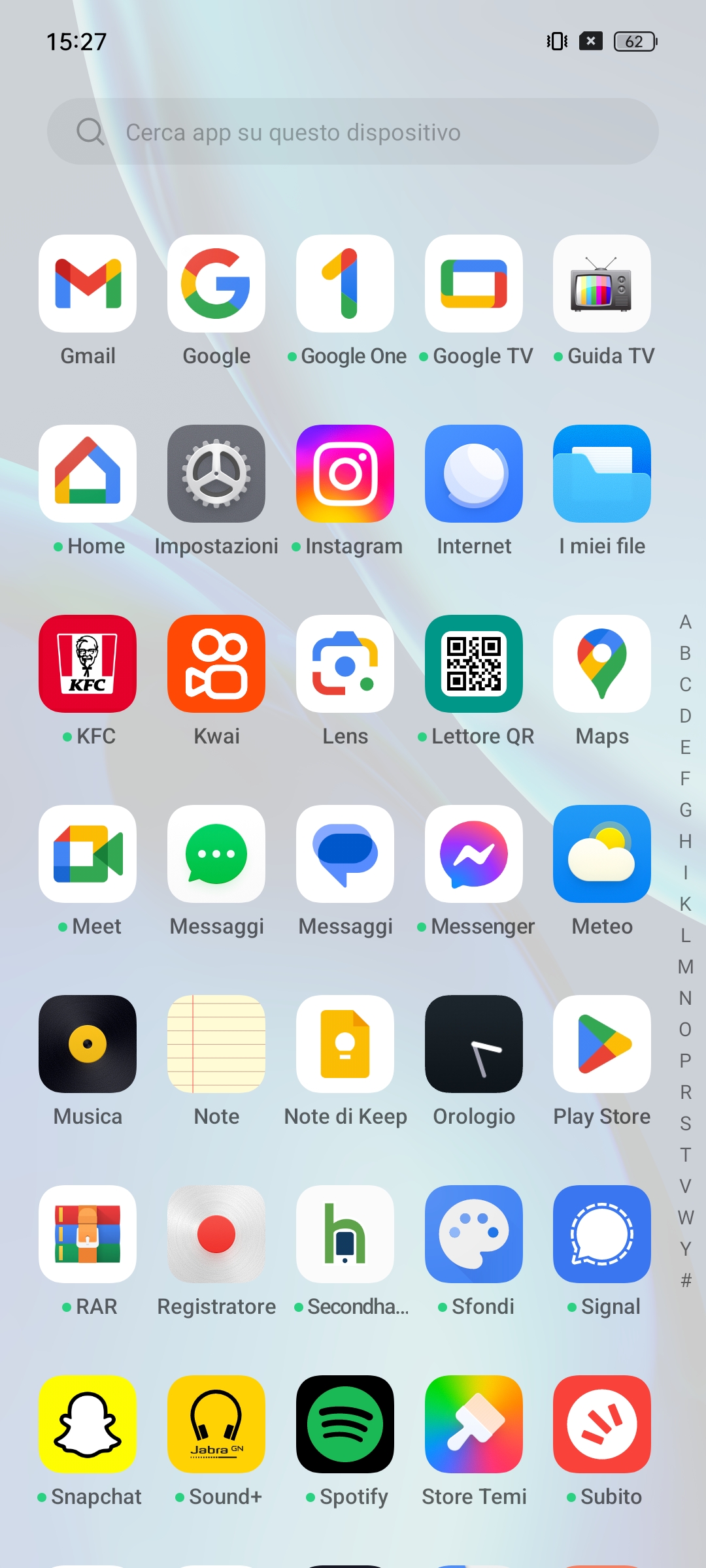Screen dimensions: 706x1568
Task: Open Note di Keep
Action: [345, 1045]
